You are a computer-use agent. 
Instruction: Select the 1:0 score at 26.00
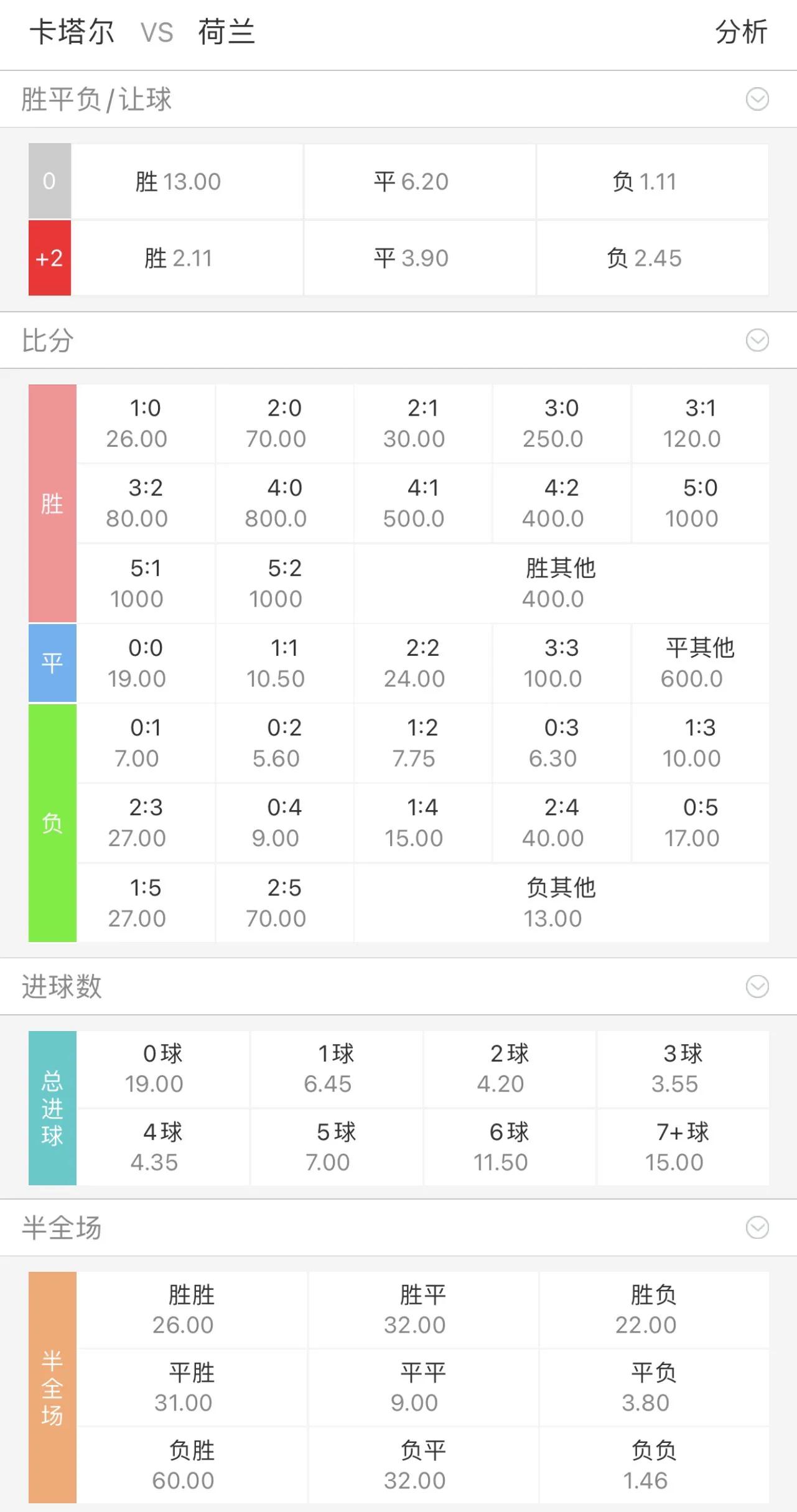click(x=146, y=423)
